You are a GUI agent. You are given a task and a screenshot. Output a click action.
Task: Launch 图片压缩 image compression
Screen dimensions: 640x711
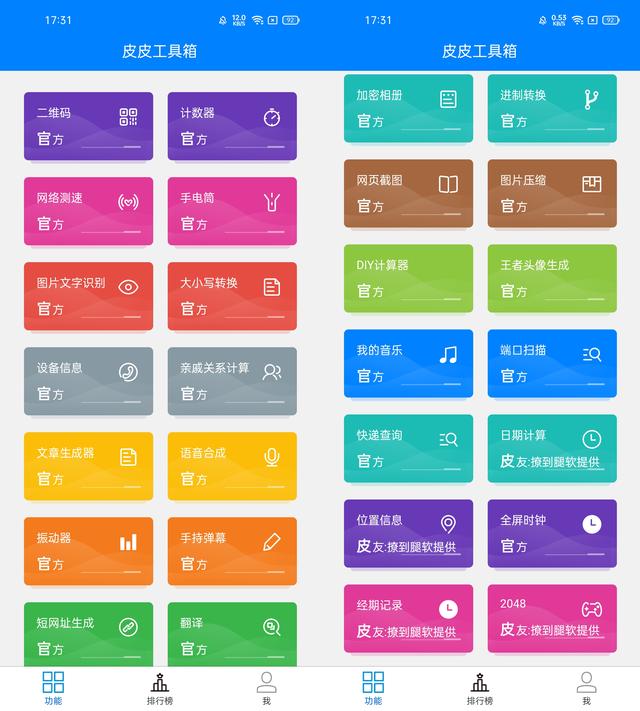click(x=552, y=193)
